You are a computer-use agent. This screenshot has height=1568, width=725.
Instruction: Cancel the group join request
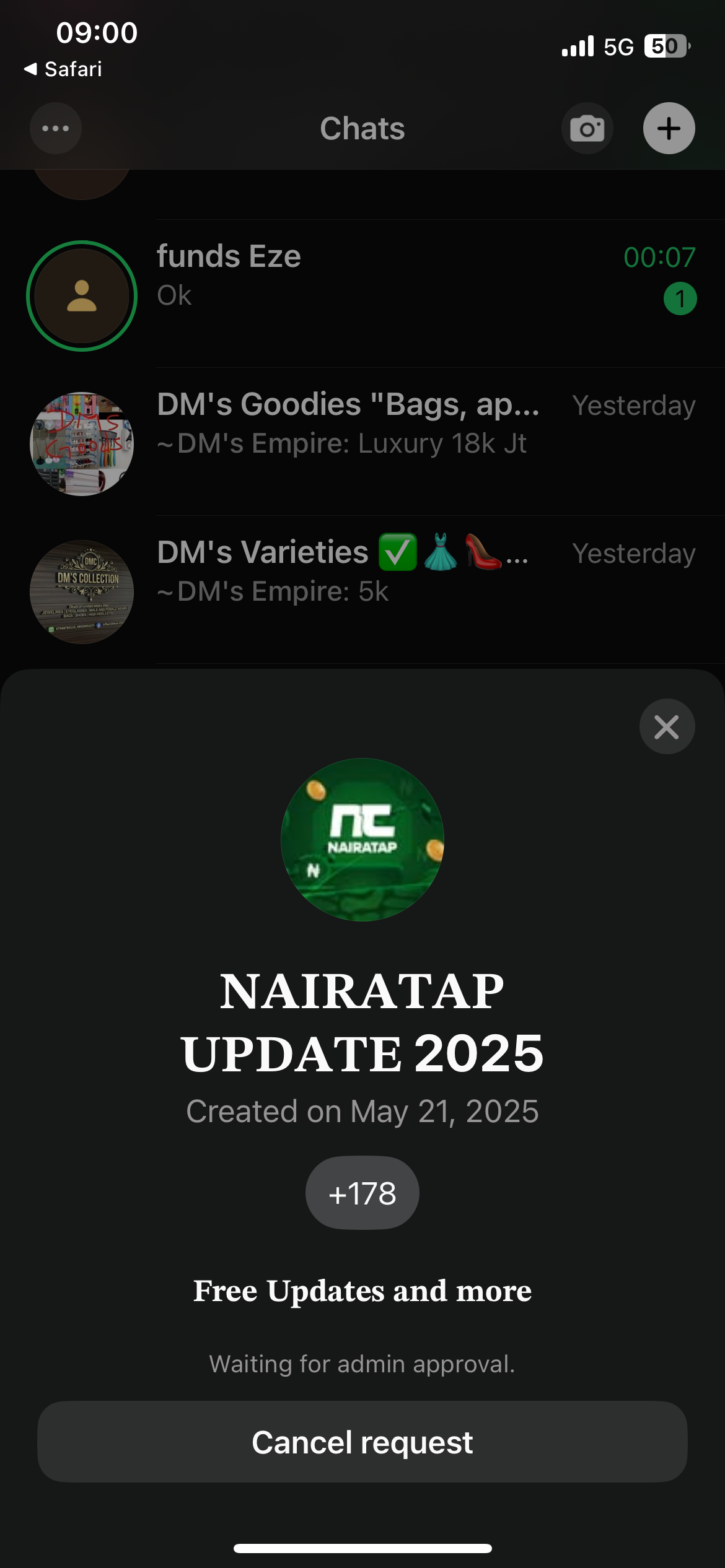[362, 1442]
